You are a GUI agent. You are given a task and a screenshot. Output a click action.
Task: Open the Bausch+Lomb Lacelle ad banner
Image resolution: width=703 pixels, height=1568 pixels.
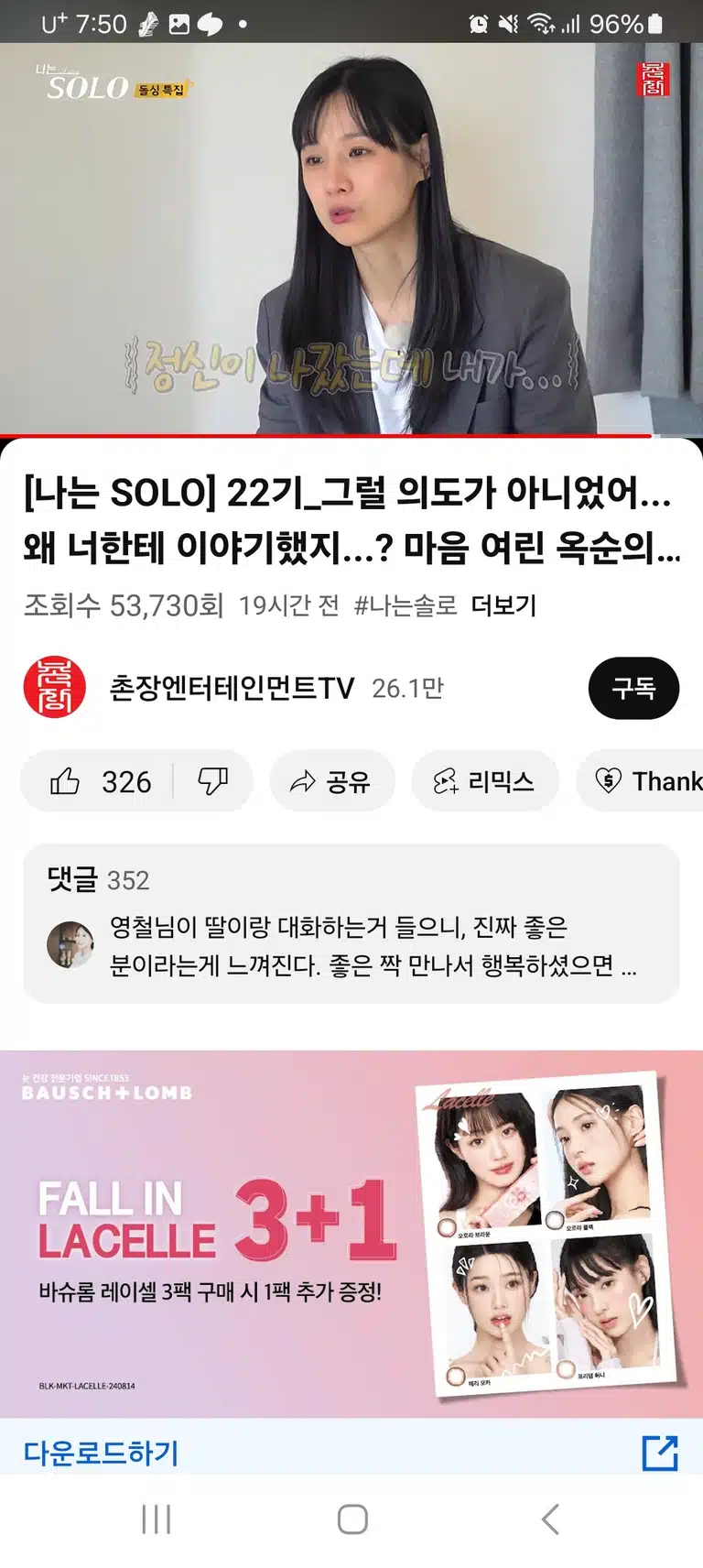351,1234
